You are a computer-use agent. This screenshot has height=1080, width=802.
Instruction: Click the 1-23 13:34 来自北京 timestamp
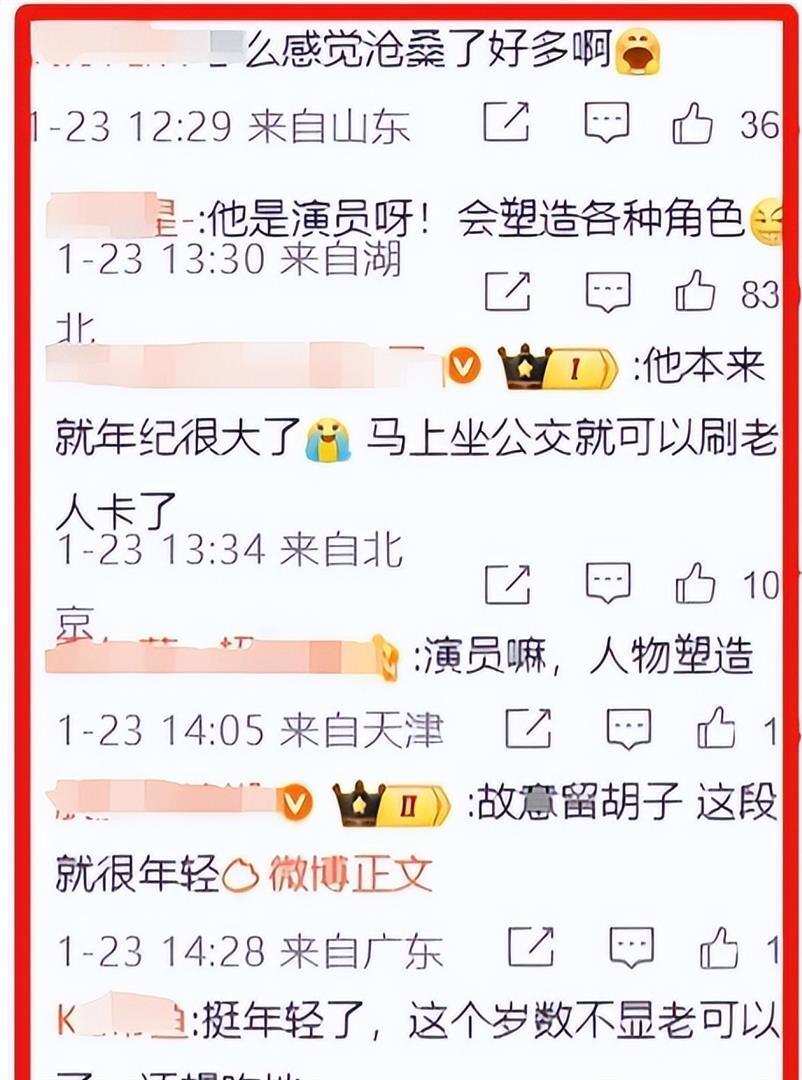click(x=230, y=561)
